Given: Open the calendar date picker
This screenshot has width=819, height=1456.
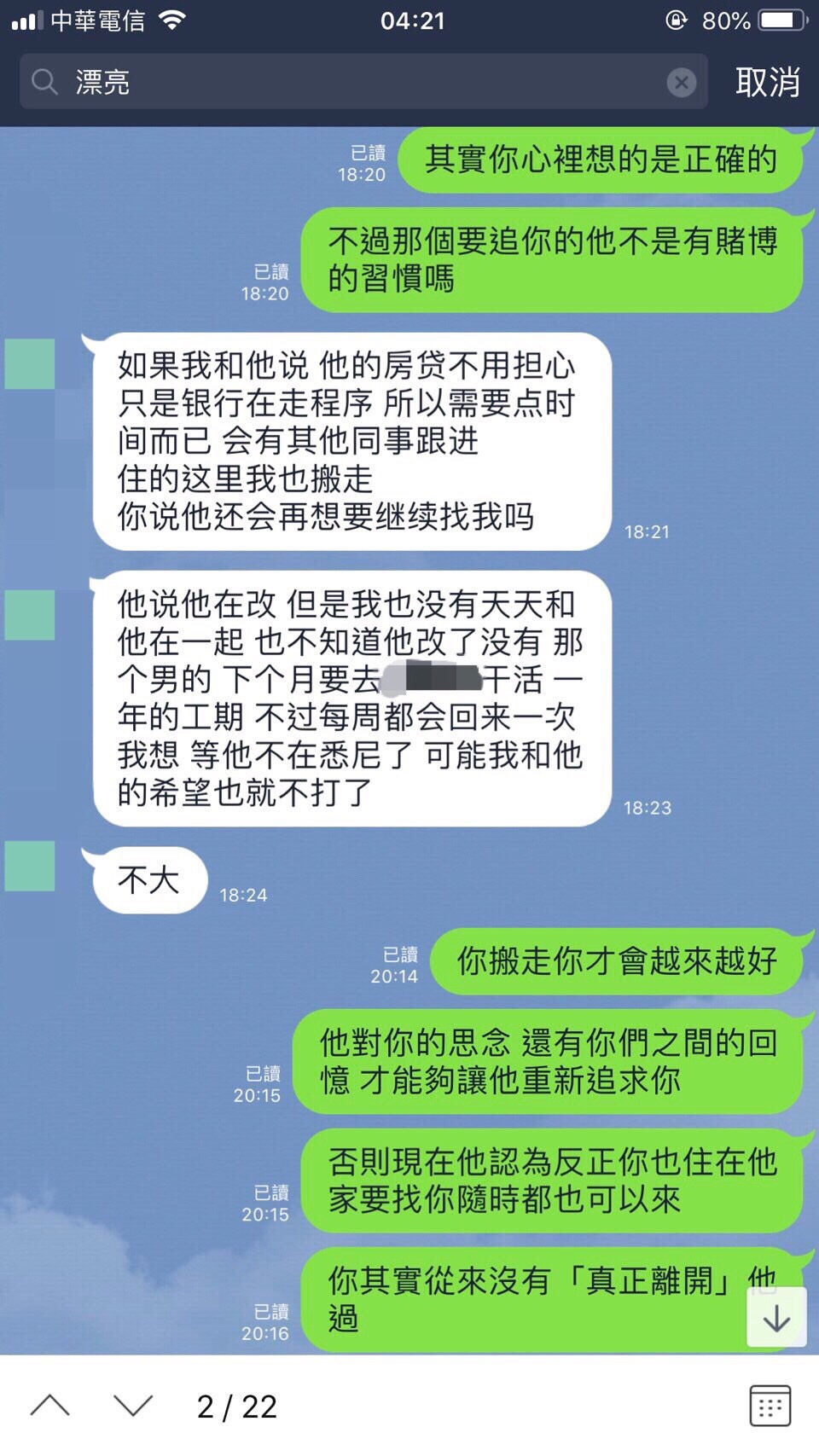Looking at the screenshot, I should pyautogui.click(x=770, y=1406).
